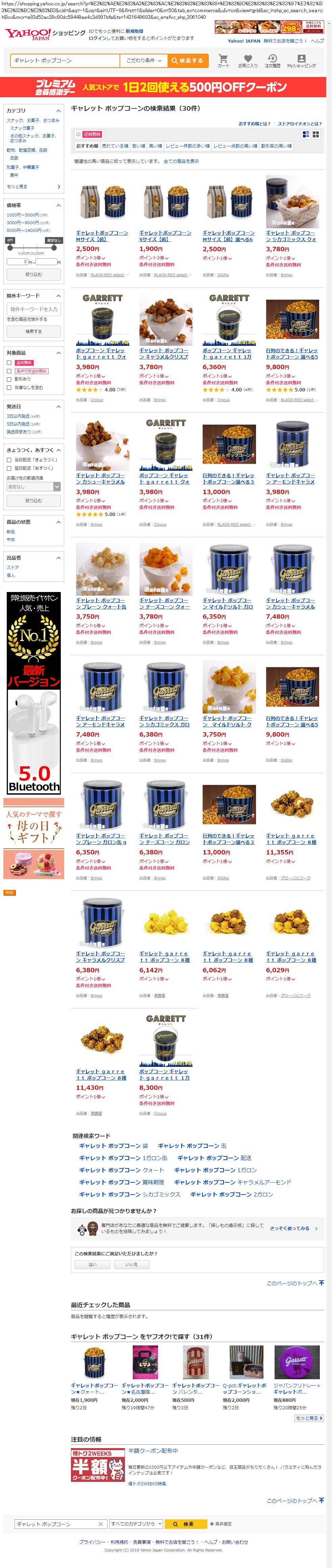Open お気に入り favorites
The image size is (332, 1568).
pos(248,61)
